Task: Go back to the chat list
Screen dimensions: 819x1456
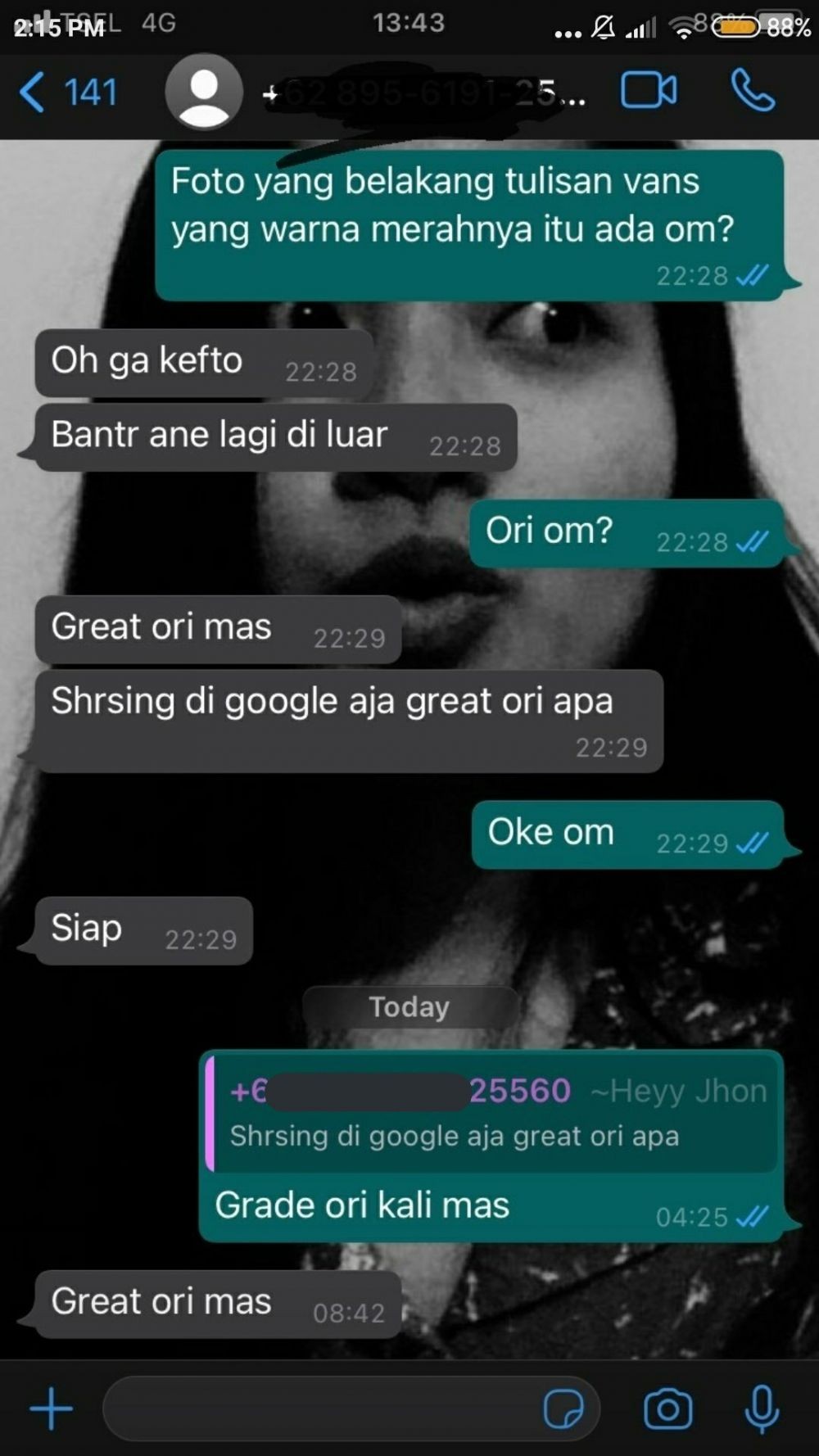Action: (x=66, y=92)
